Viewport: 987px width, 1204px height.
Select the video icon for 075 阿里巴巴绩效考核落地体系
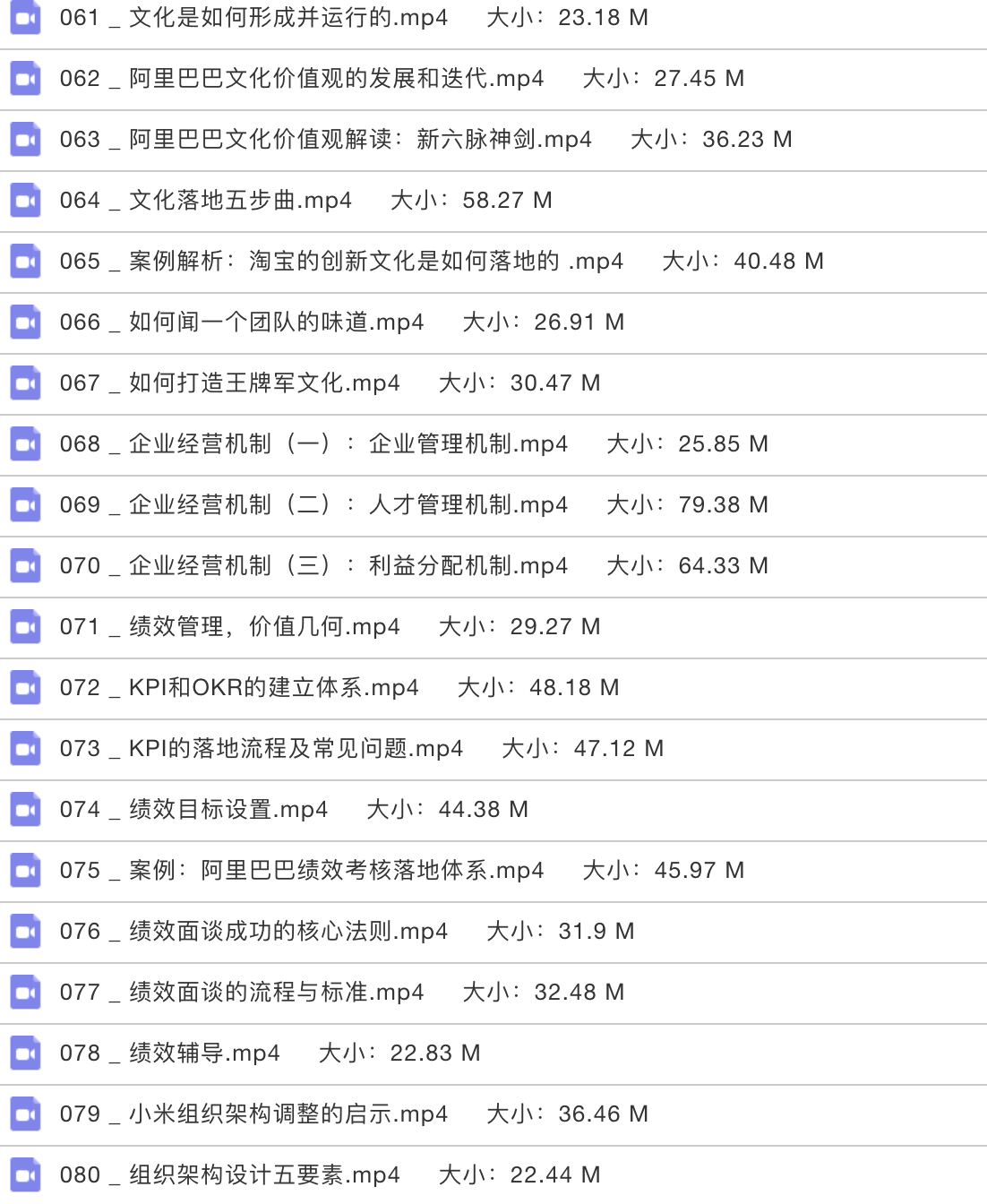tap(25, 871)
